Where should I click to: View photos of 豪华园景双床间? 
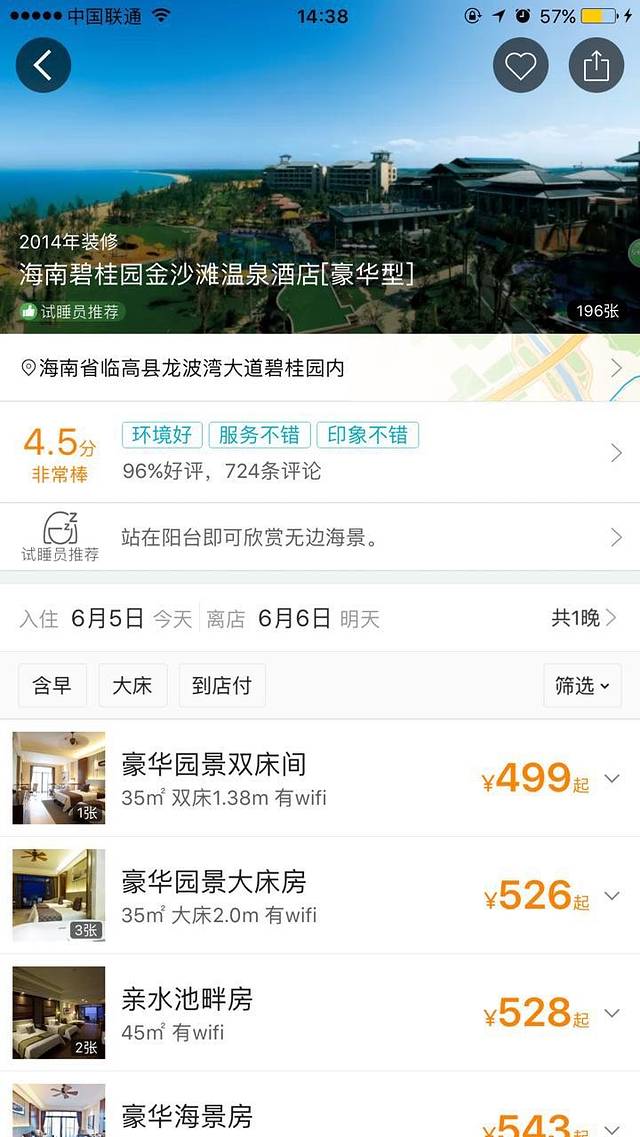pos(59,778)
